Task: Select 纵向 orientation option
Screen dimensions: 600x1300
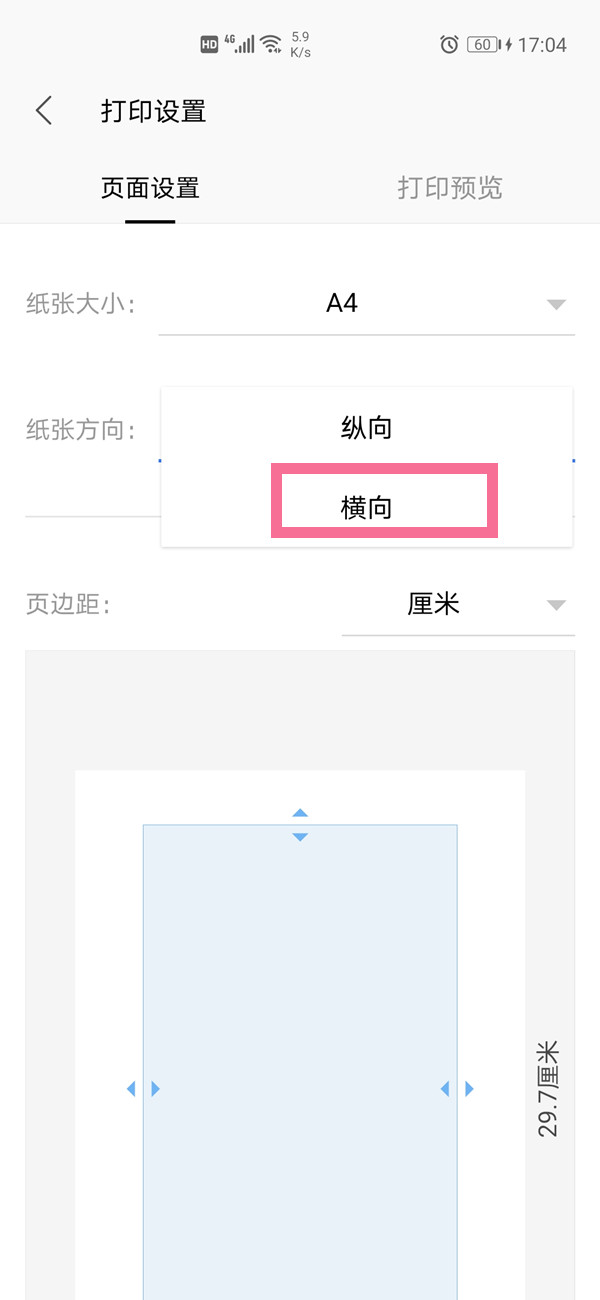Action: [366, 429]
